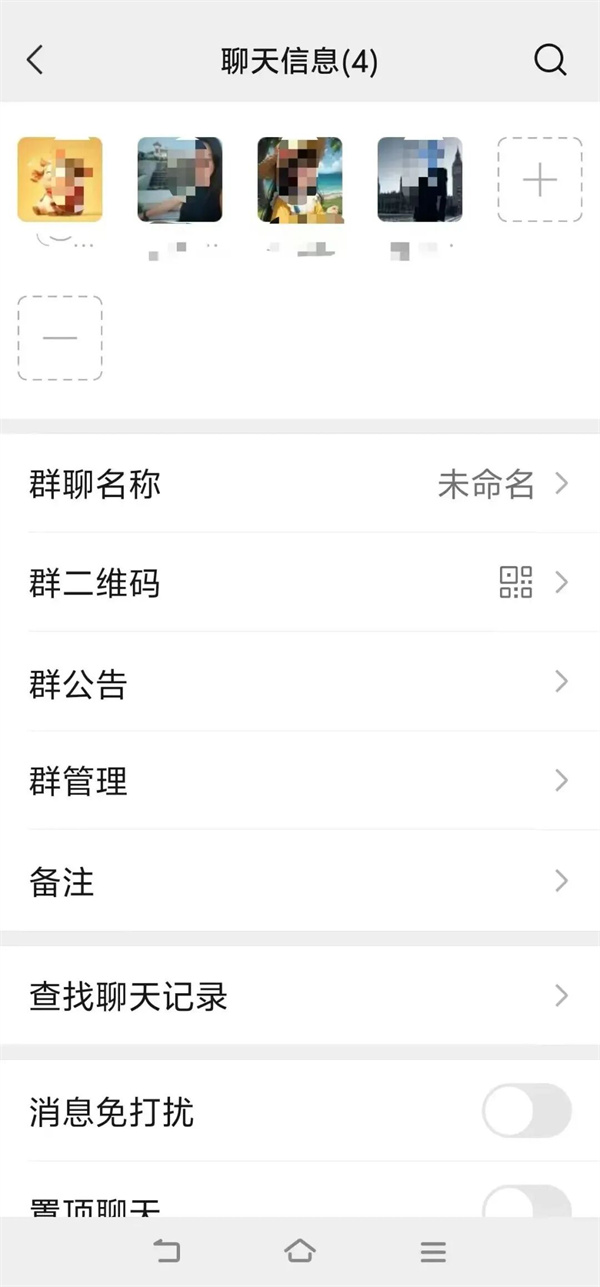600x1287 pixels.
Task: Go to the system home screen
Action: pyautogui.click(x=299, y=1251)
